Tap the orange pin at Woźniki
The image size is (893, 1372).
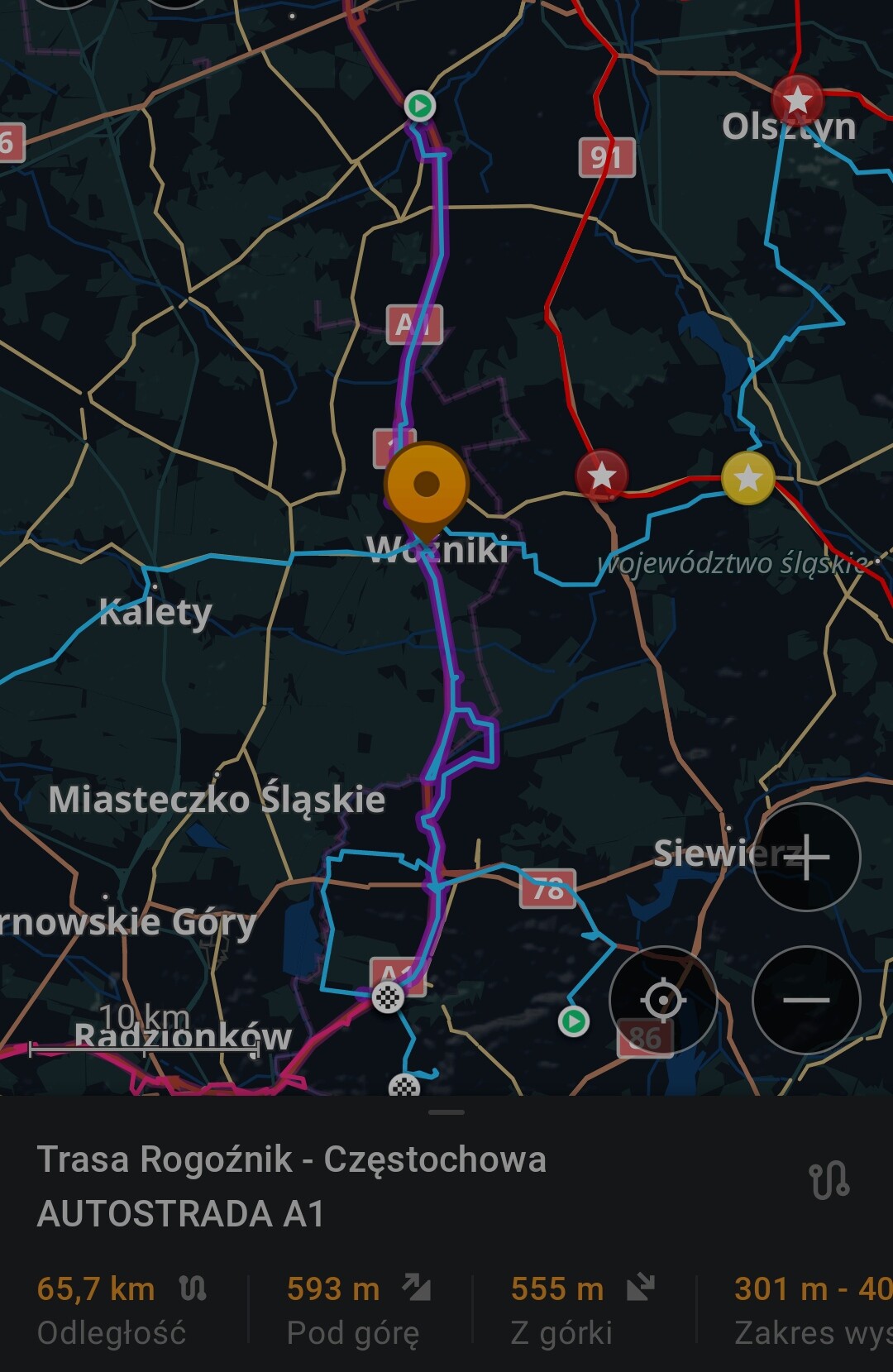(426, 484)
